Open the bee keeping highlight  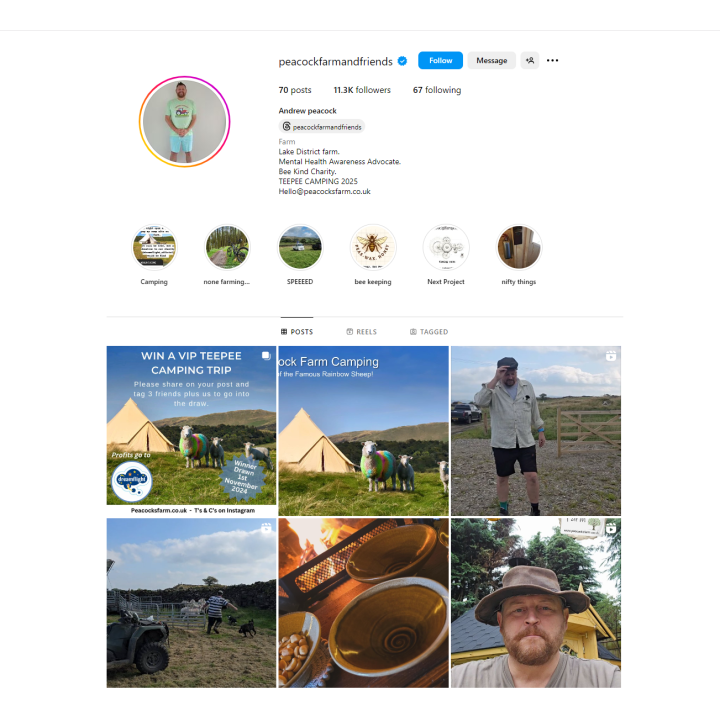tap(373, 247)
